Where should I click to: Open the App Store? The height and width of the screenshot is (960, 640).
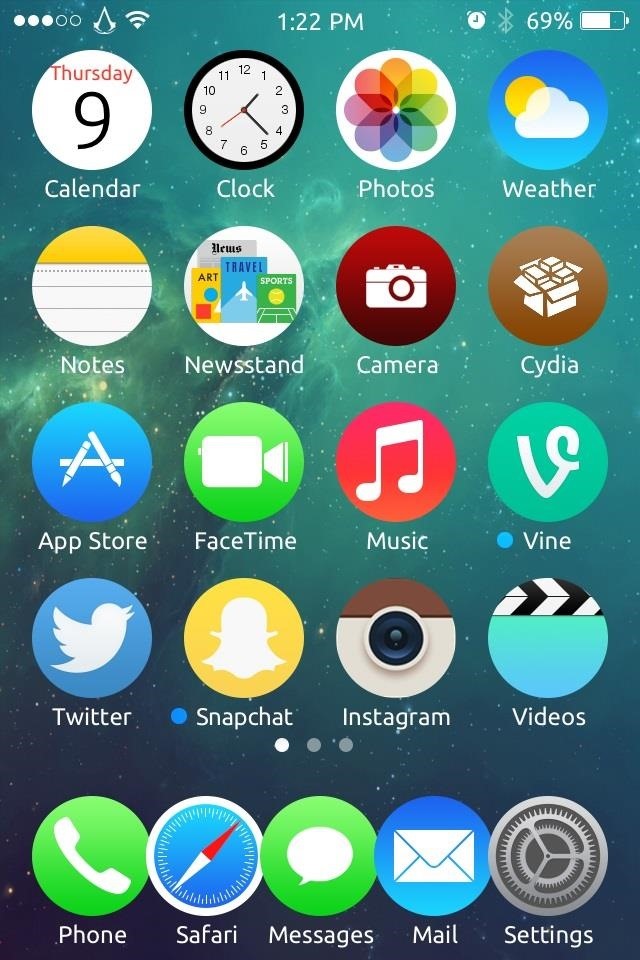coord(92,462)
